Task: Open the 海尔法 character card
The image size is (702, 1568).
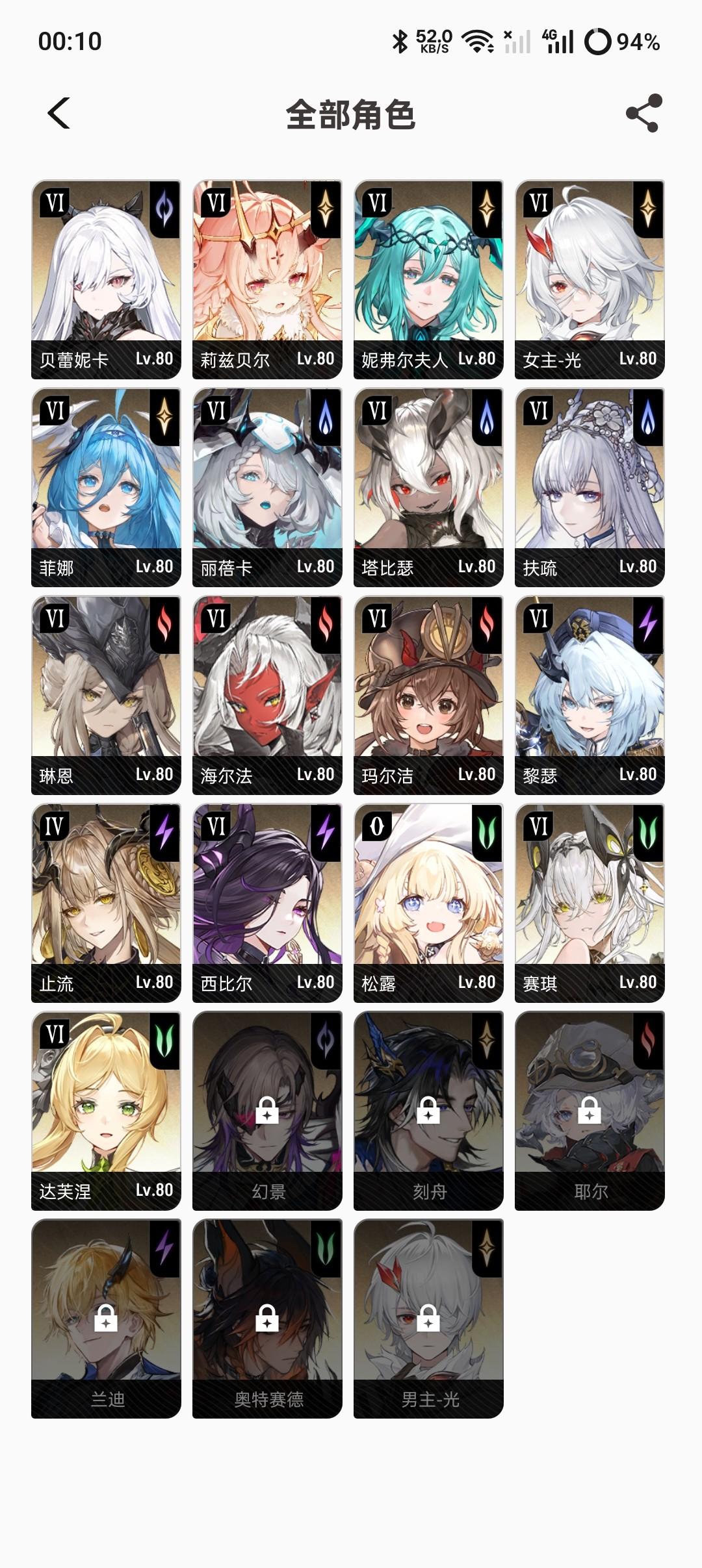Action: pos(267,695)
